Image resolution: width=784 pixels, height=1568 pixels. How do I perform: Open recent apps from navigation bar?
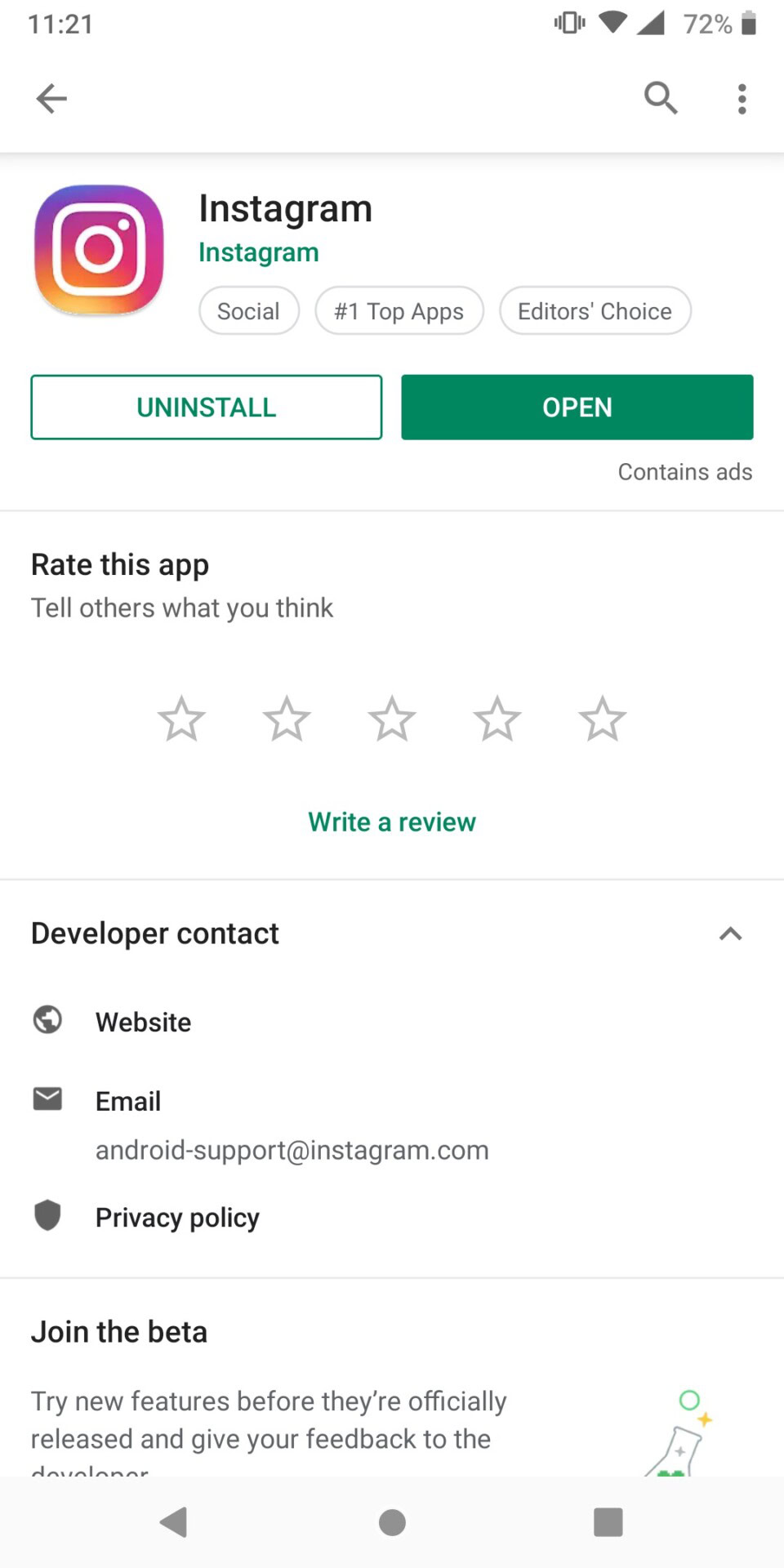[x=608, y=1522]
